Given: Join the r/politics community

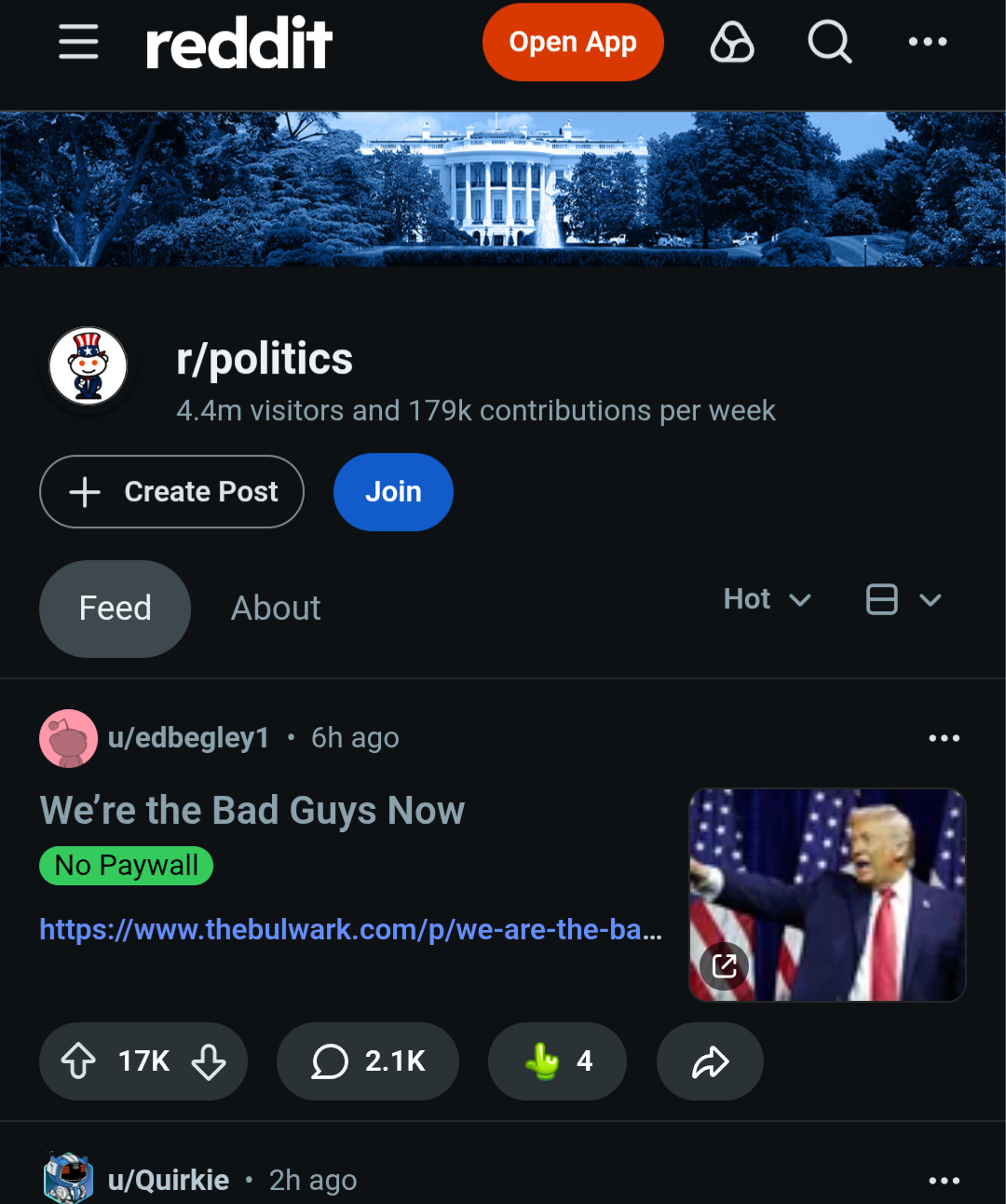Looking at the screenshot, I should click(393, 492).
